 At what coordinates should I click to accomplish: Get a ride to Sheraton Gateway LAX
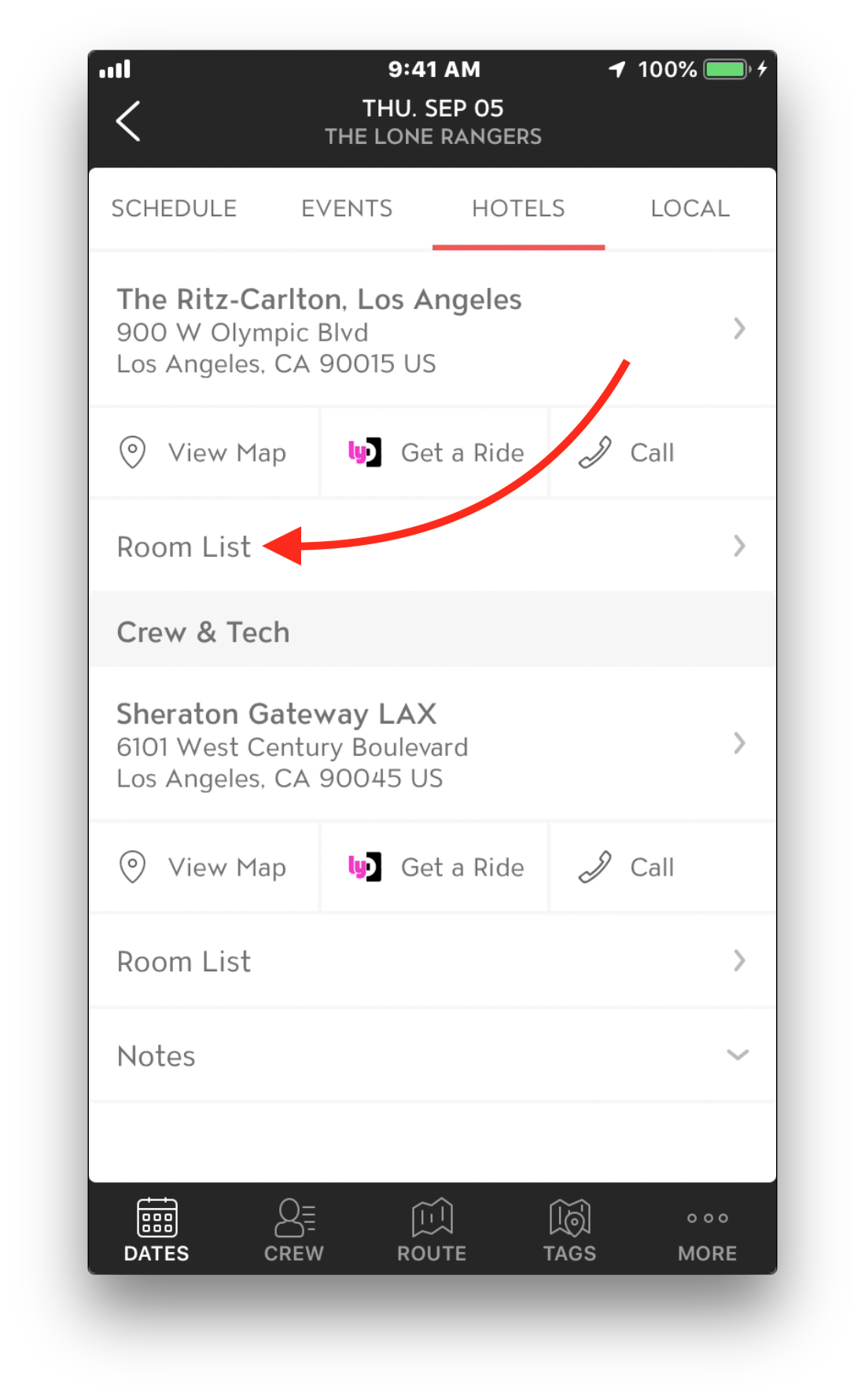(435, 868)
